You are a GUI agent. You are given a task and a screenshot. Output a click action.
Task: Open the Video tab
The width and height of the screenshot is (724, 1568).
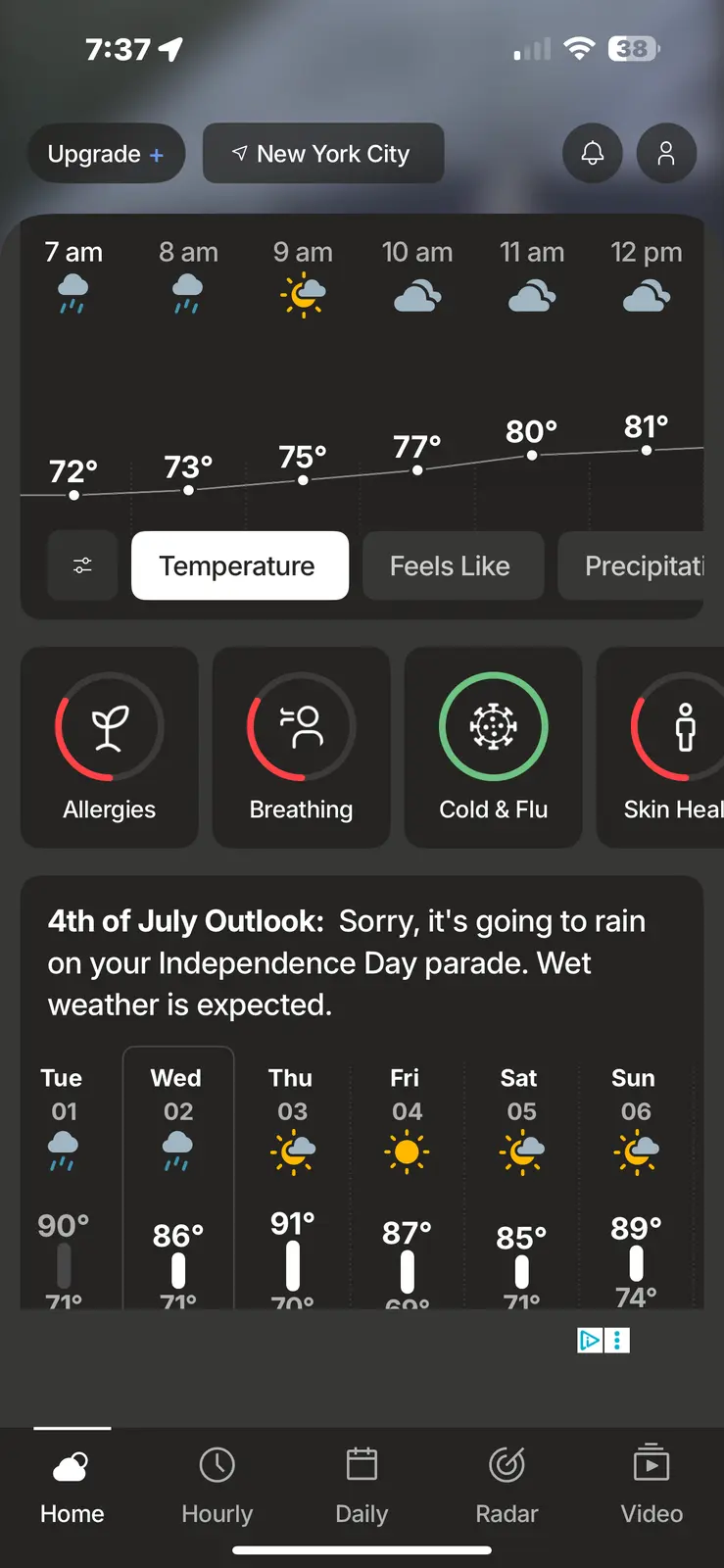652,1487
